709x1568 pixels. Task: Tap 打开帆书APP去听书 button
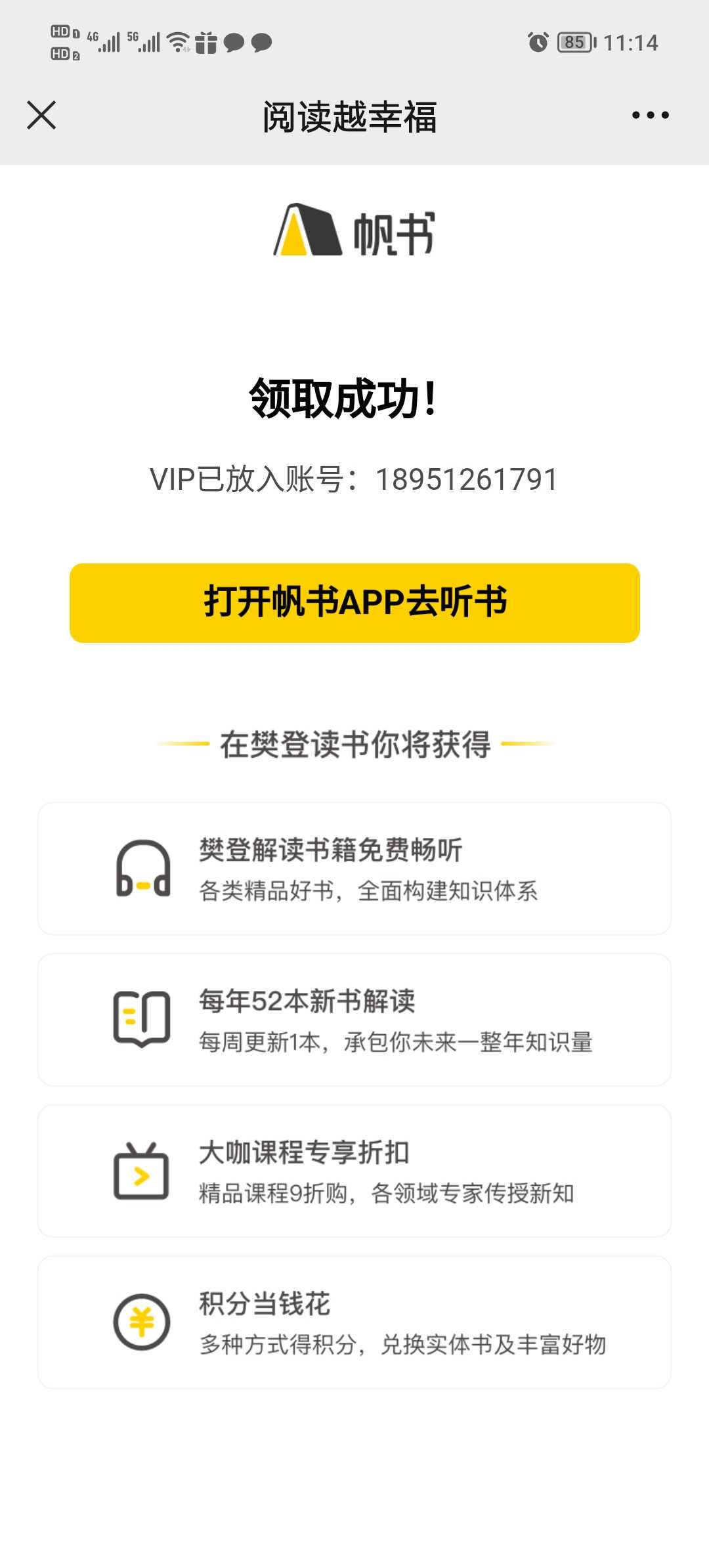tap(354, 603)
